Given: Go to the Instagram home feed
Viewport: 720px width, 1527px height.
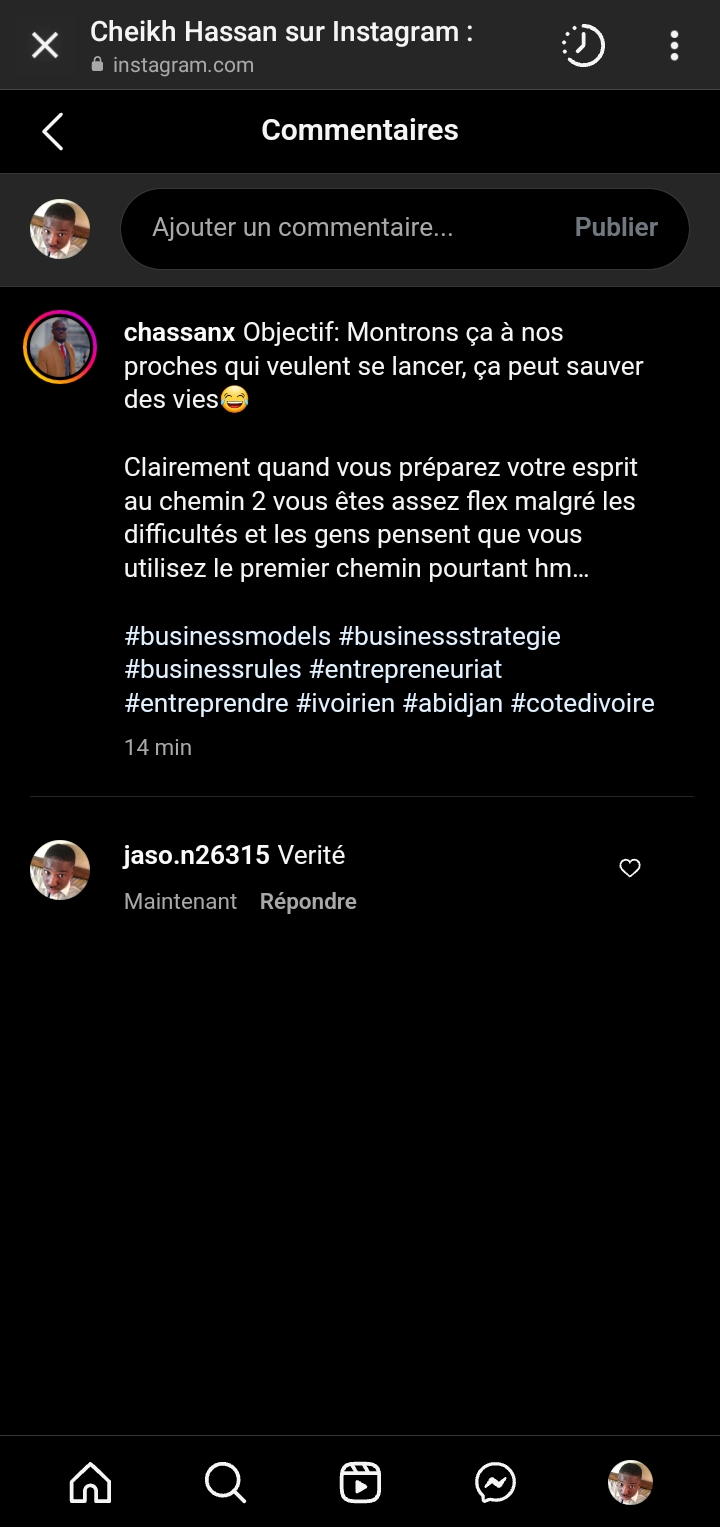Looking at the screenshot, I should [x=90, y=1482].
